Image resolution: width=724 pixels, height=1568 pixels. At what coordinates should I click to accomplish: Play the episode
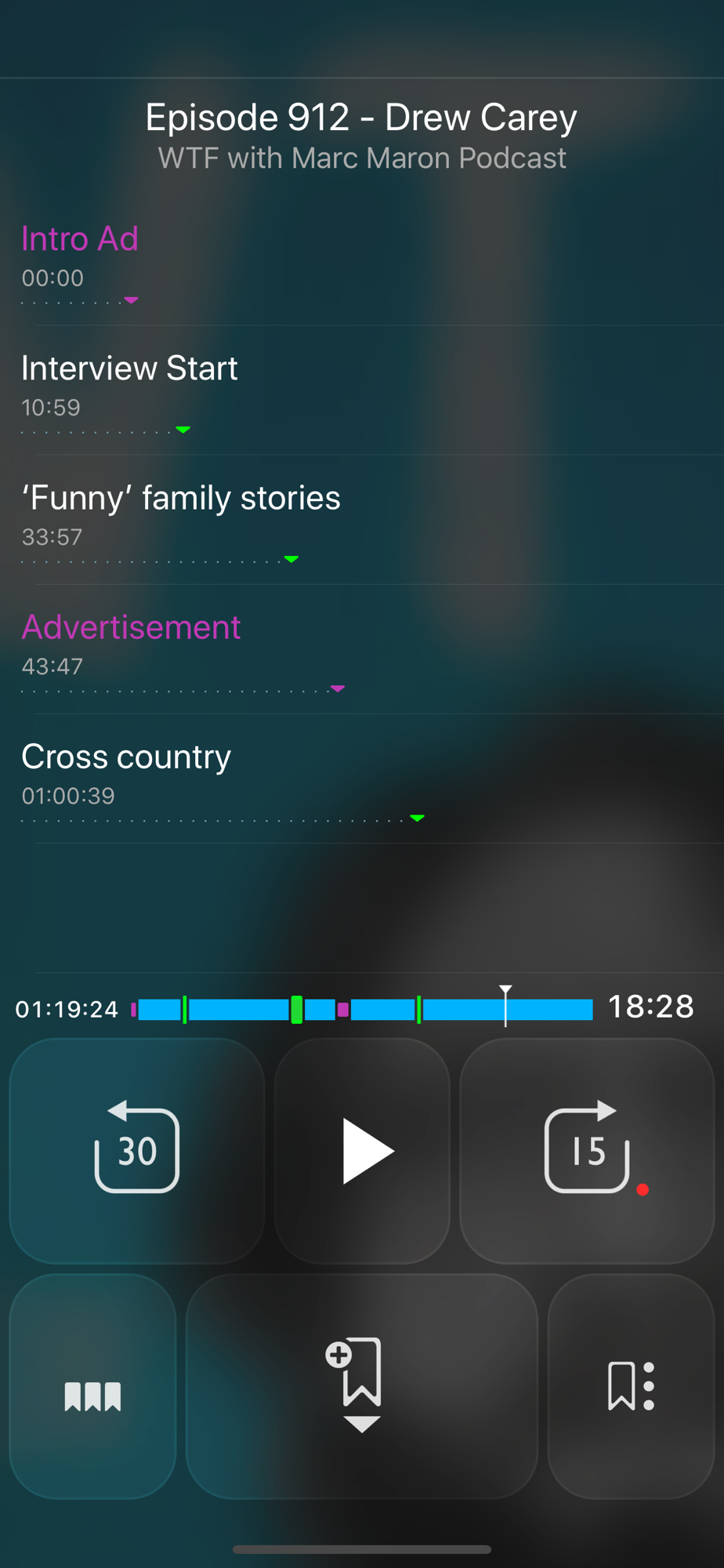[363, 1150]
